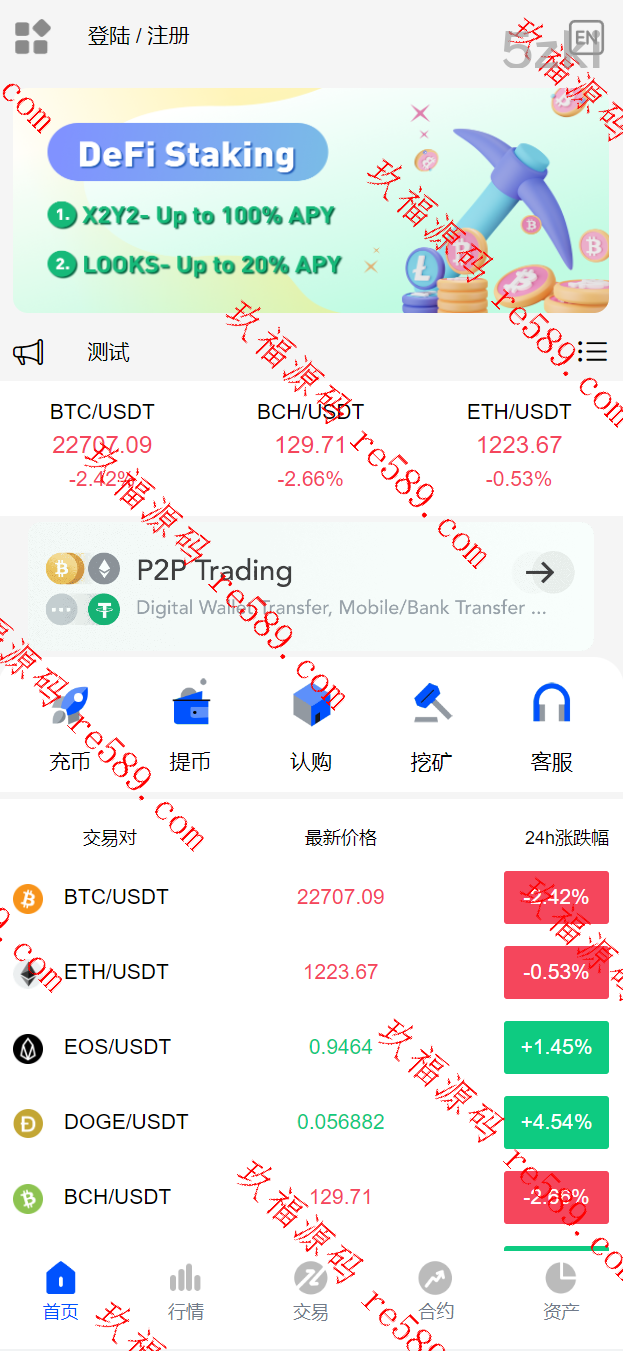Switch to the 行情 market tab
This screenshot has width=623, height=1351.
click(186, 1291)
